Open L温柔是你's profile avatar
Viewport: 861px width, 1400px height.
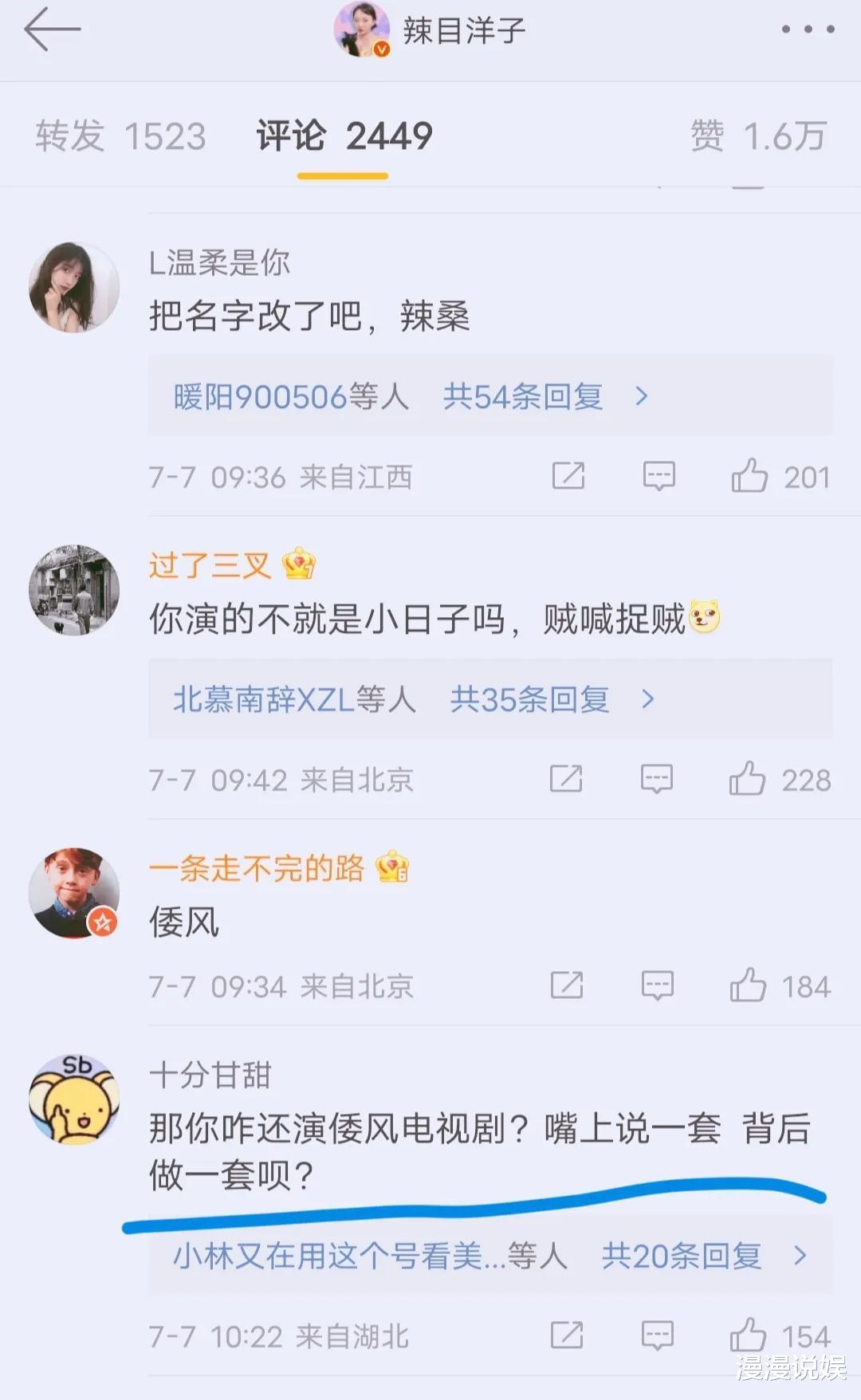click(x=74, y=287)
